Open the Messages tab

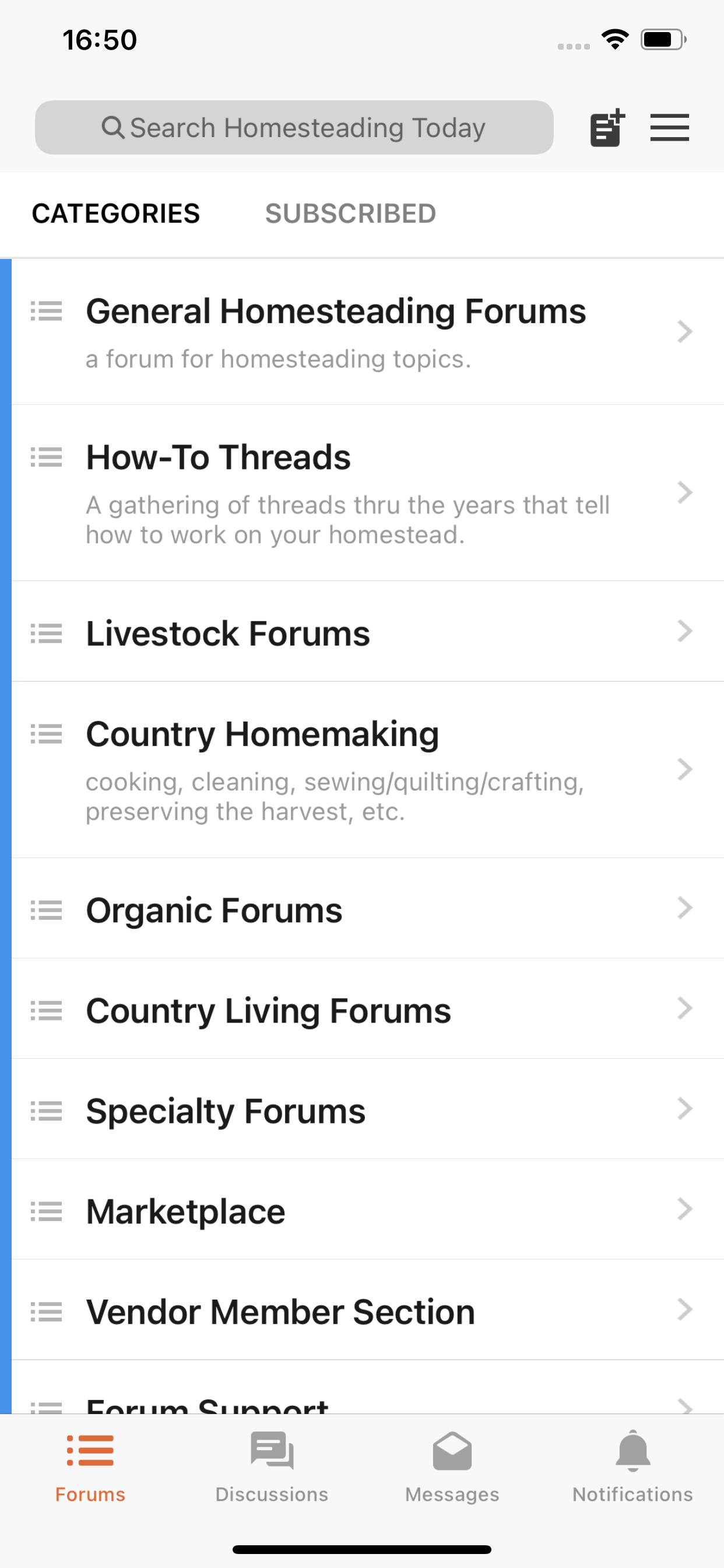[x=452, y=1468]
